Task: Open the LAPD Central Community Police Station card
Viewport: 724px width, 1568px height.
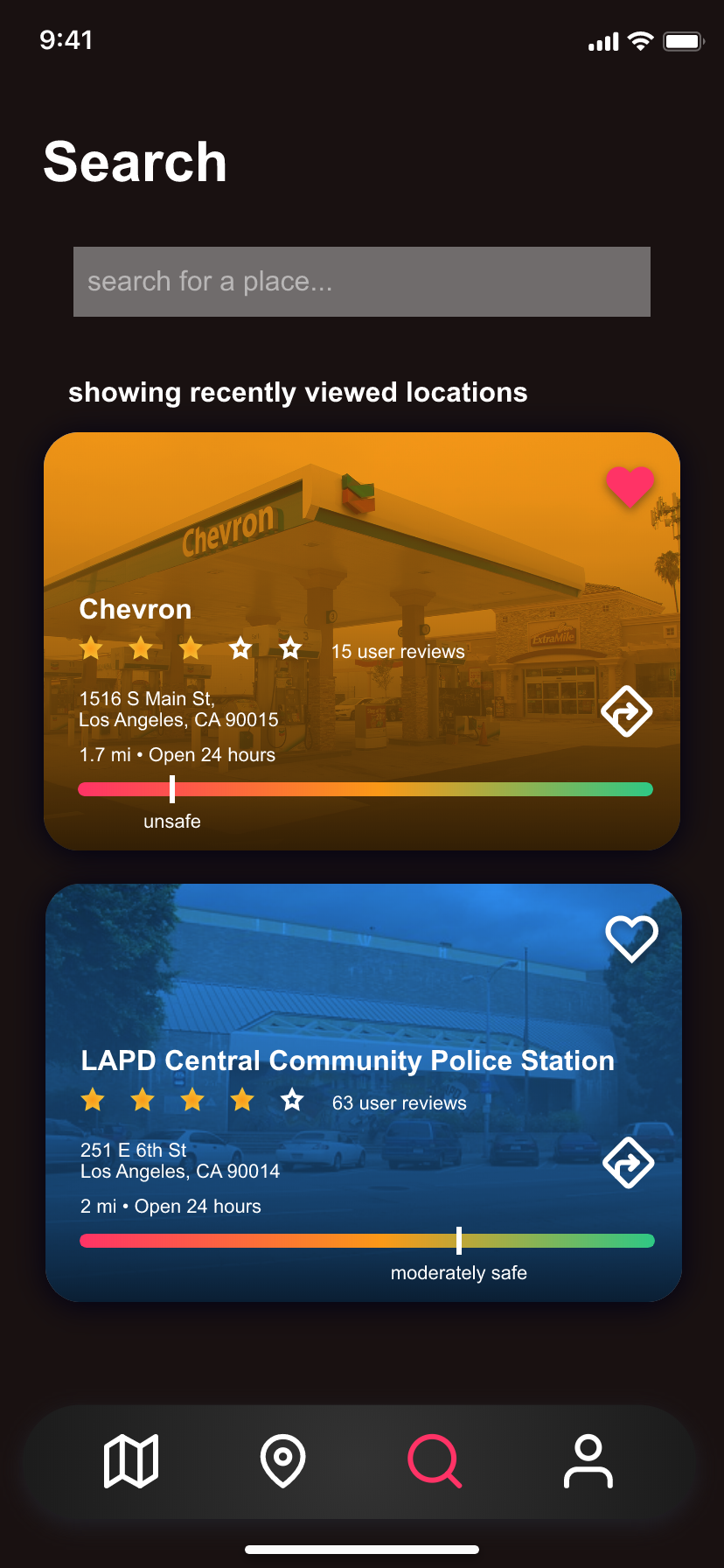Action: (364, 1093)
